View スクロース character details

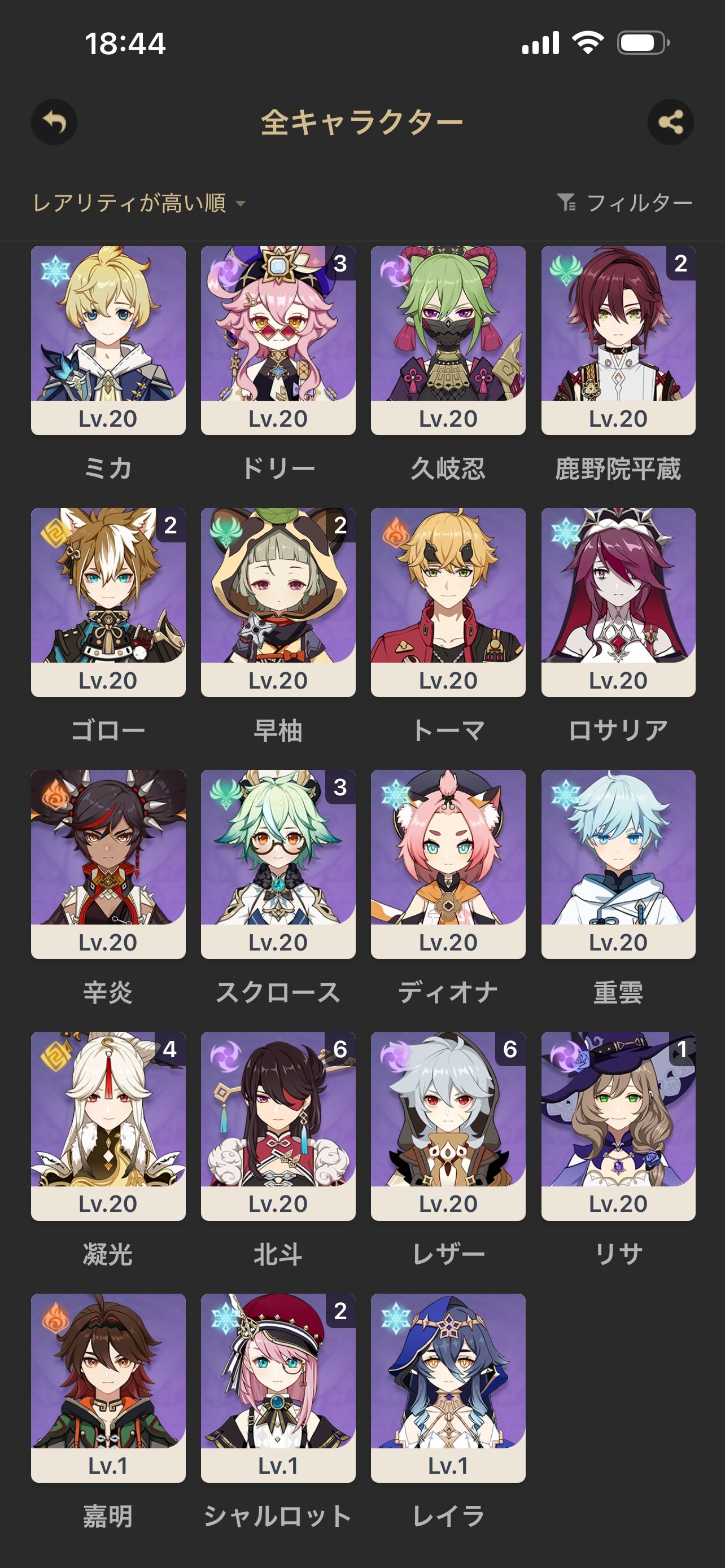tap(278, 863)
